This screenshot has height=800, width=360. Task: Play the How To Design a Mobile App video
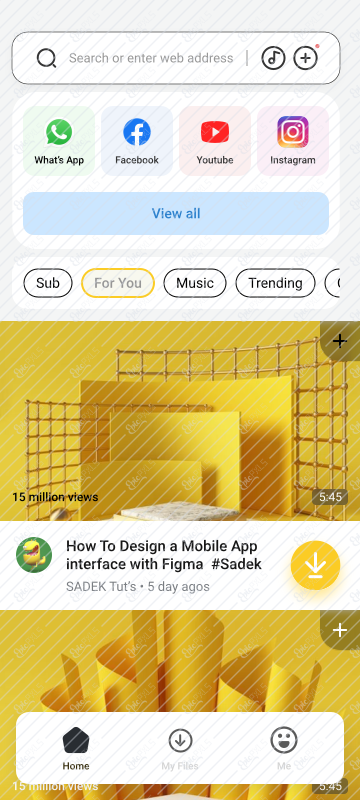point(180,421)
